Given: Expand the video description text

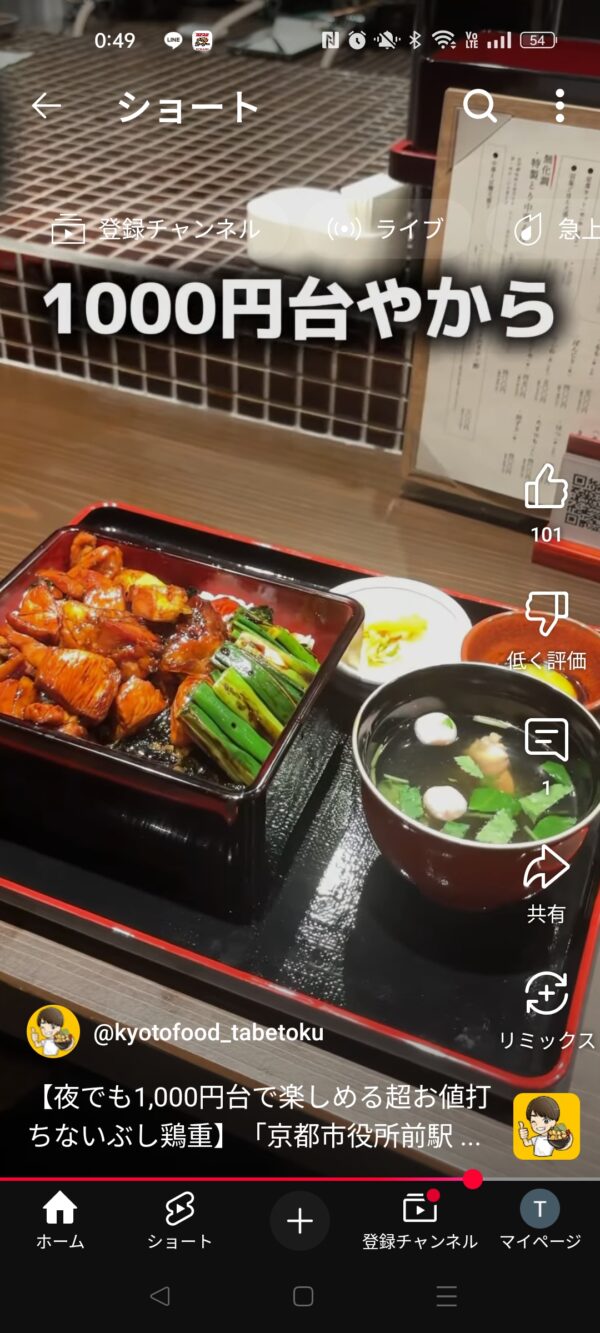Looking at the screenshot, I should click(258, 1117).
